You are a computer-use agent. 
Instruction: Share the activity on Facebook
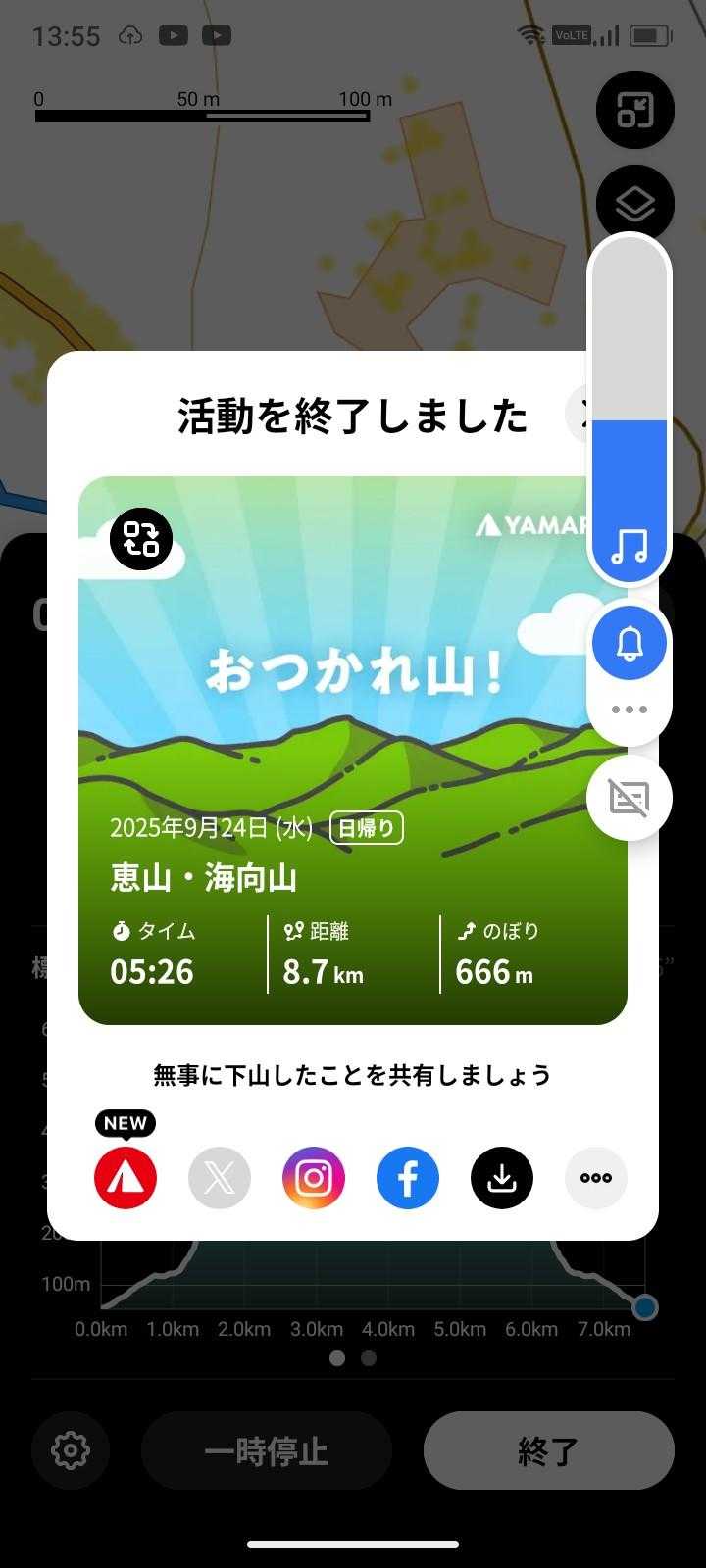408,1177
